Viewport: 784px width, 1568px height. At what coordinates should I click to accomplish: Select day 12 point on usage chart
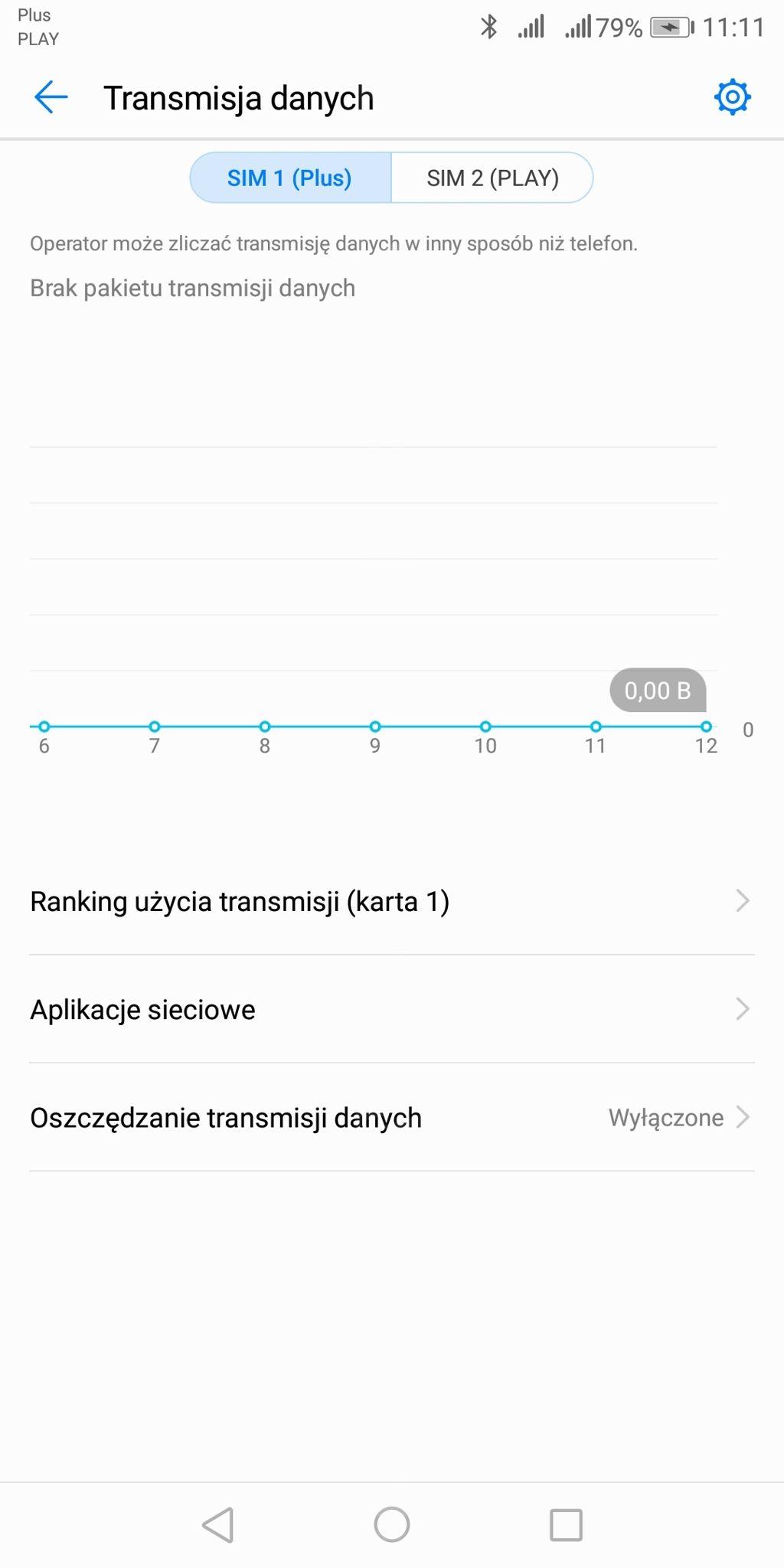706,727
